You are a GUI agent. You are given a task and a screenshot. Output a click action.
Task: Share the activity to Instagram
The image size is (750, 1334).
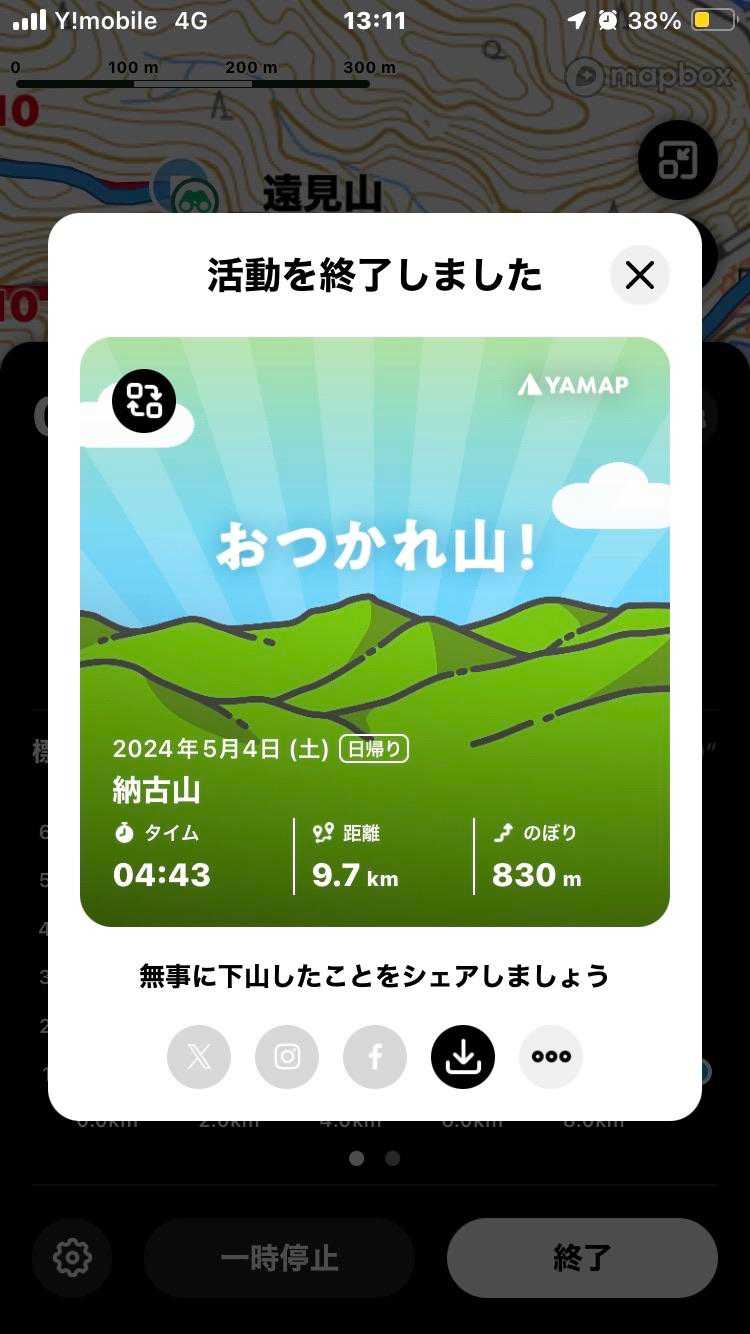pyautogui.click(x=287, y=1057)
